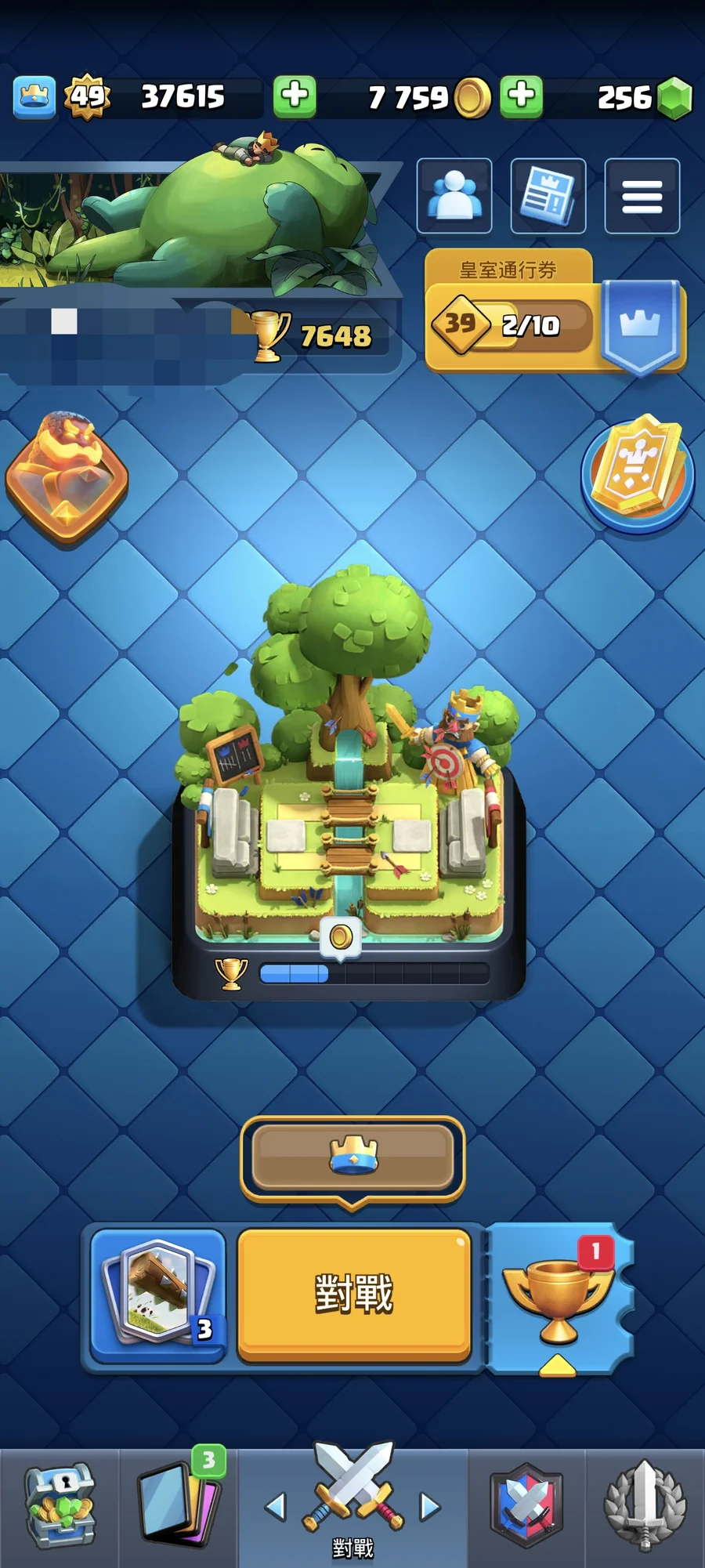Start a match with the 對戰 button
The width and height of the screenshot is (705, 1568).
[354, 1294]
